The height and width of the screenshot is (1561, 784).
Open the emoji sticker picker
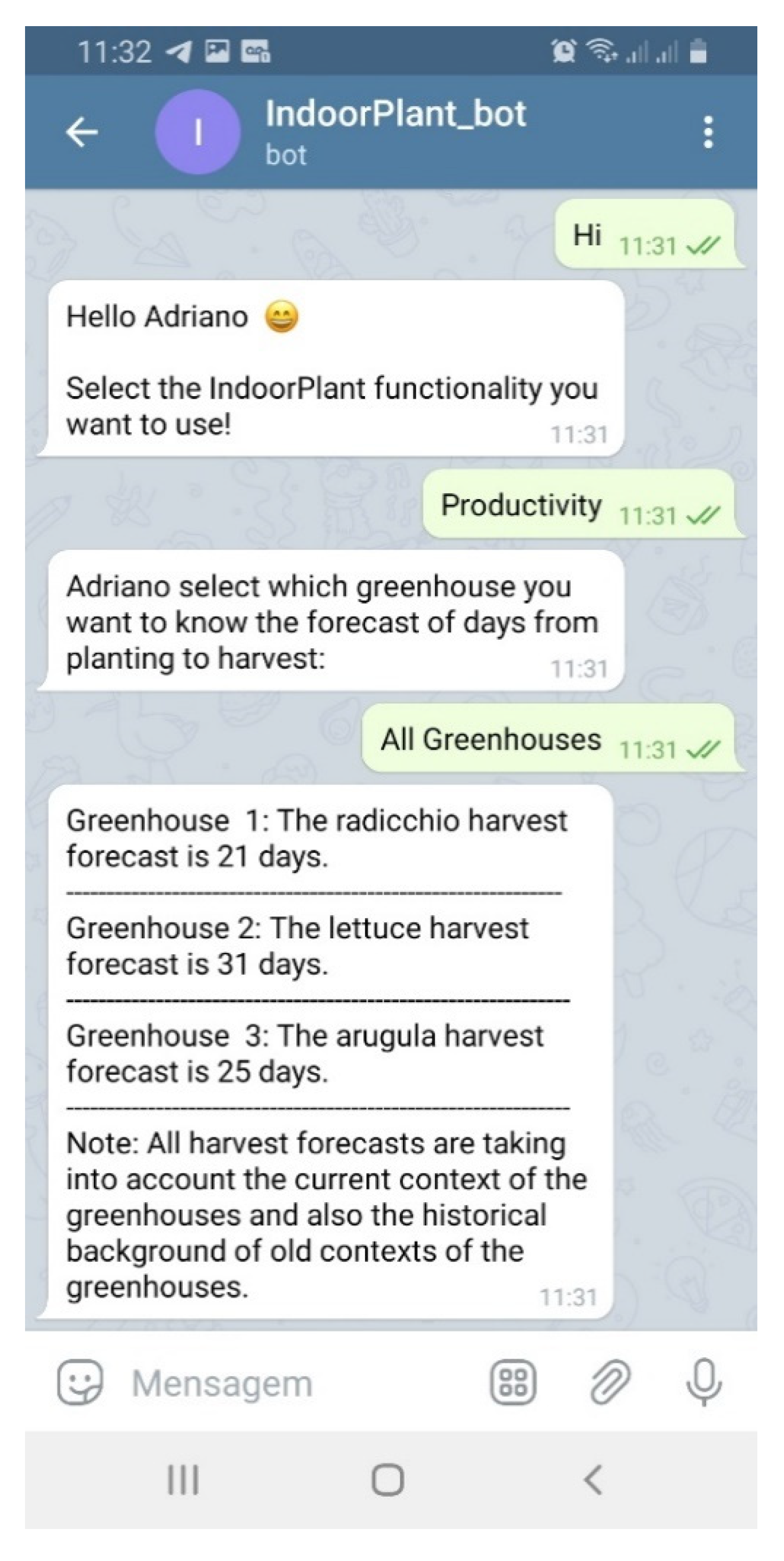click(80, 1382)
